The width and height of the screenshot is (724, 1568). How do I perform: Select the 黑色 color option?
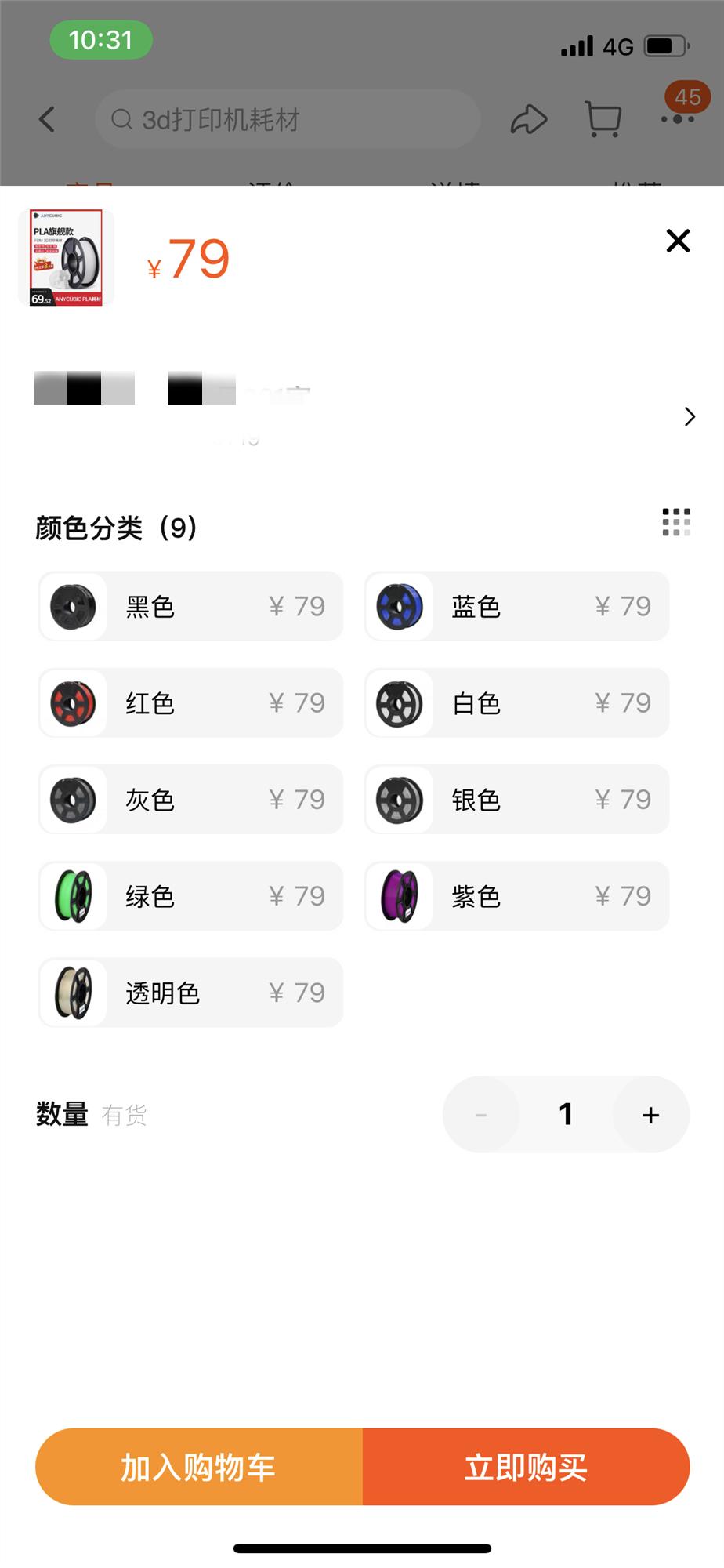(x=190, y=606)
